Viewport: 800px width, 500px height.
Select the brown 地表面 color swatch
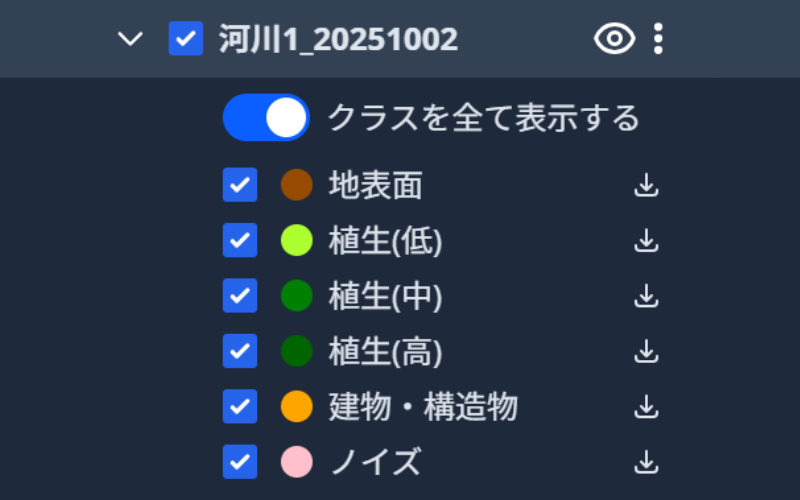(297, 185)
